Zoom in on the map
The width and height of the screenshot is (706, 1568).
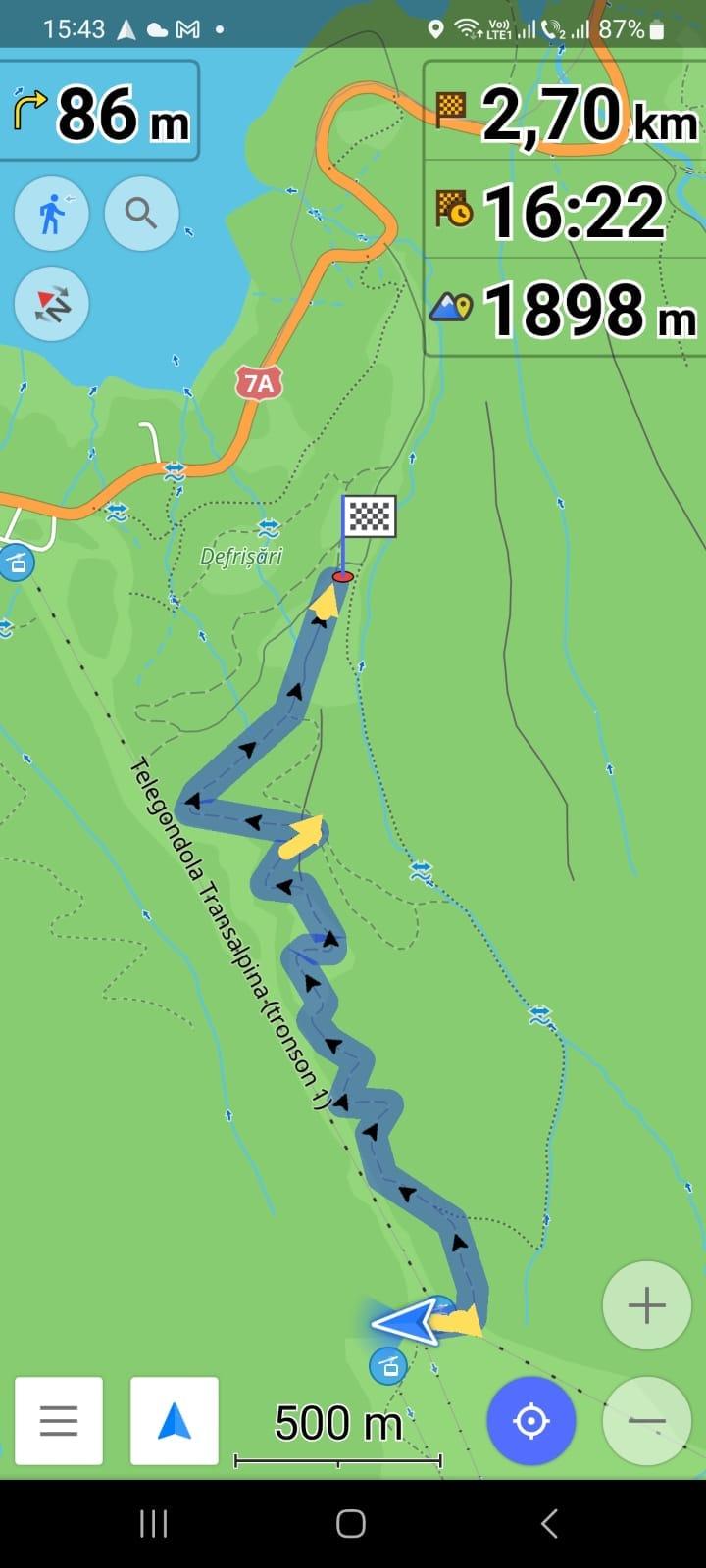646,1305
